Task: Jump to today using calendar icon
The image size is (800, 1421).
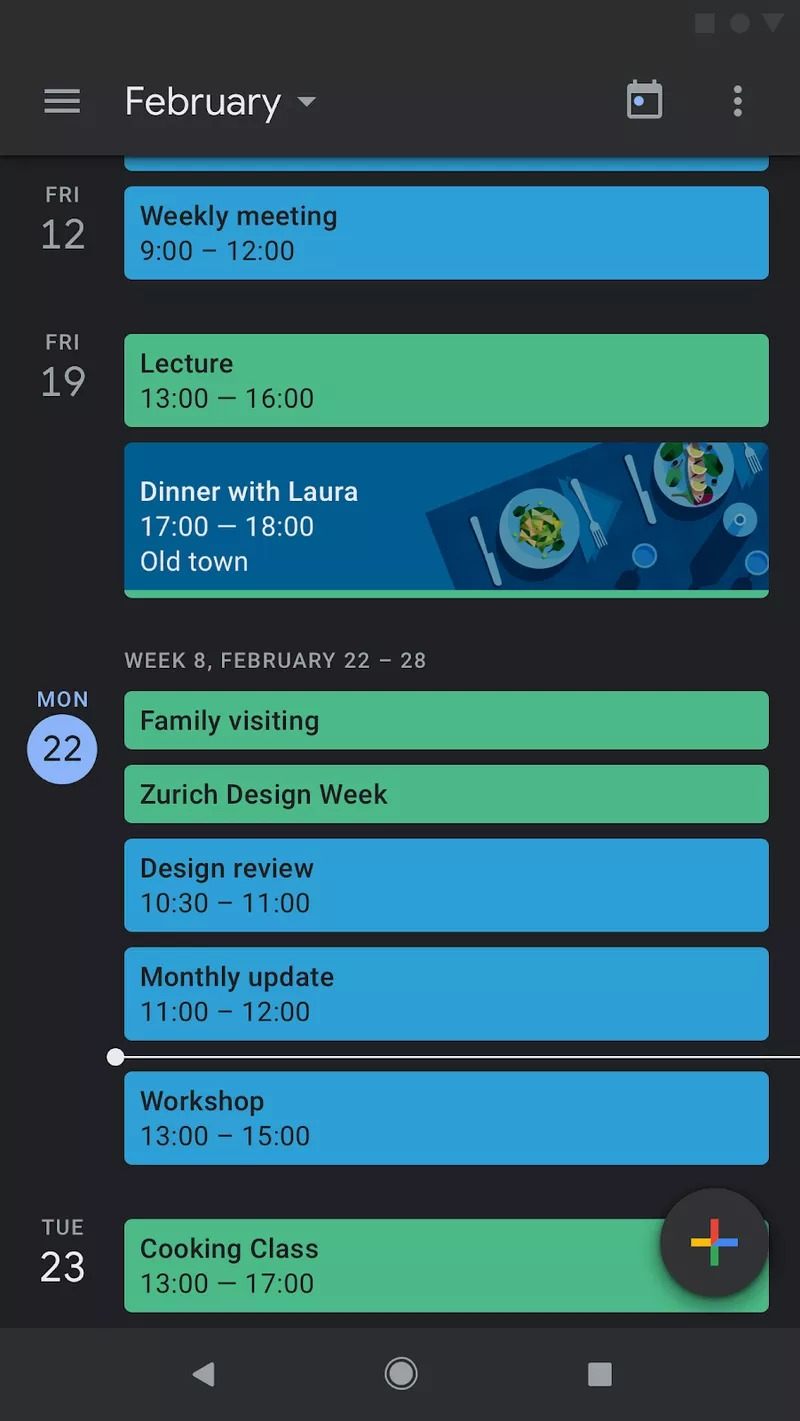Action: point(644,101)
